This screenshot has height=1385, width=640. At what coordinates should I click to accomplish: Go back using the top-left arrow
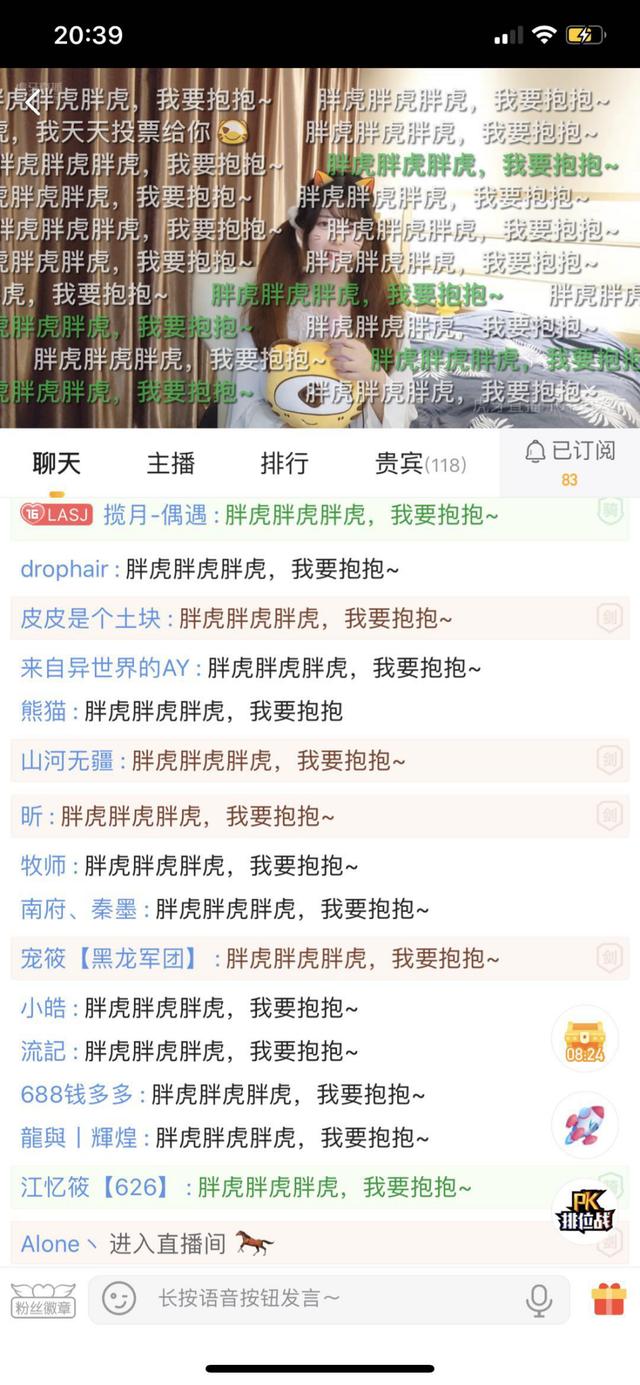32,102
